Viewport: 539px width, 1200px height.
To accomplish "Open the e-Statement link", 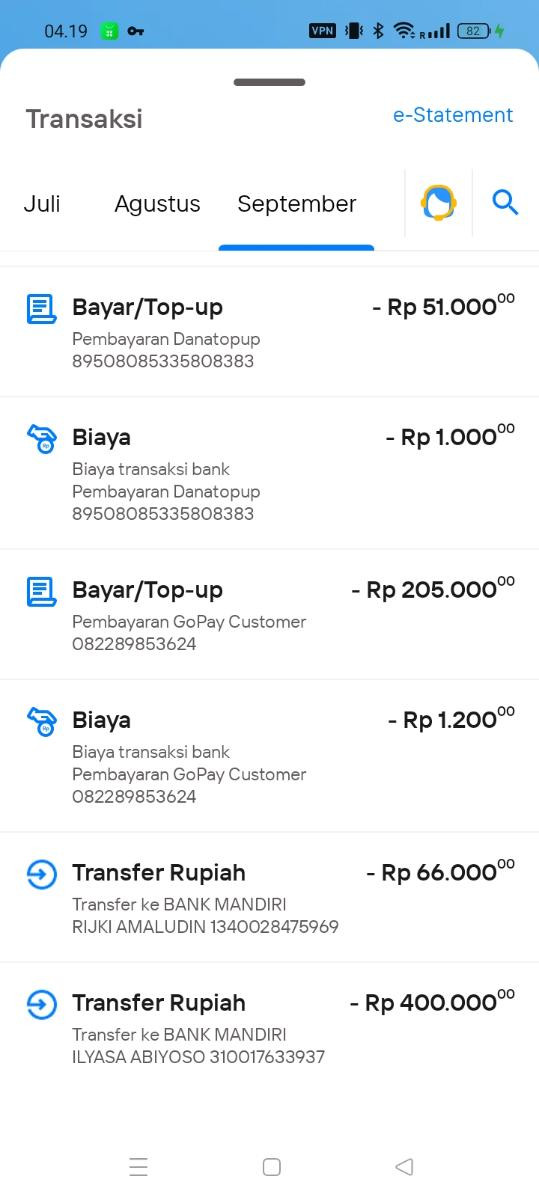I will click(x=453, y=115).
